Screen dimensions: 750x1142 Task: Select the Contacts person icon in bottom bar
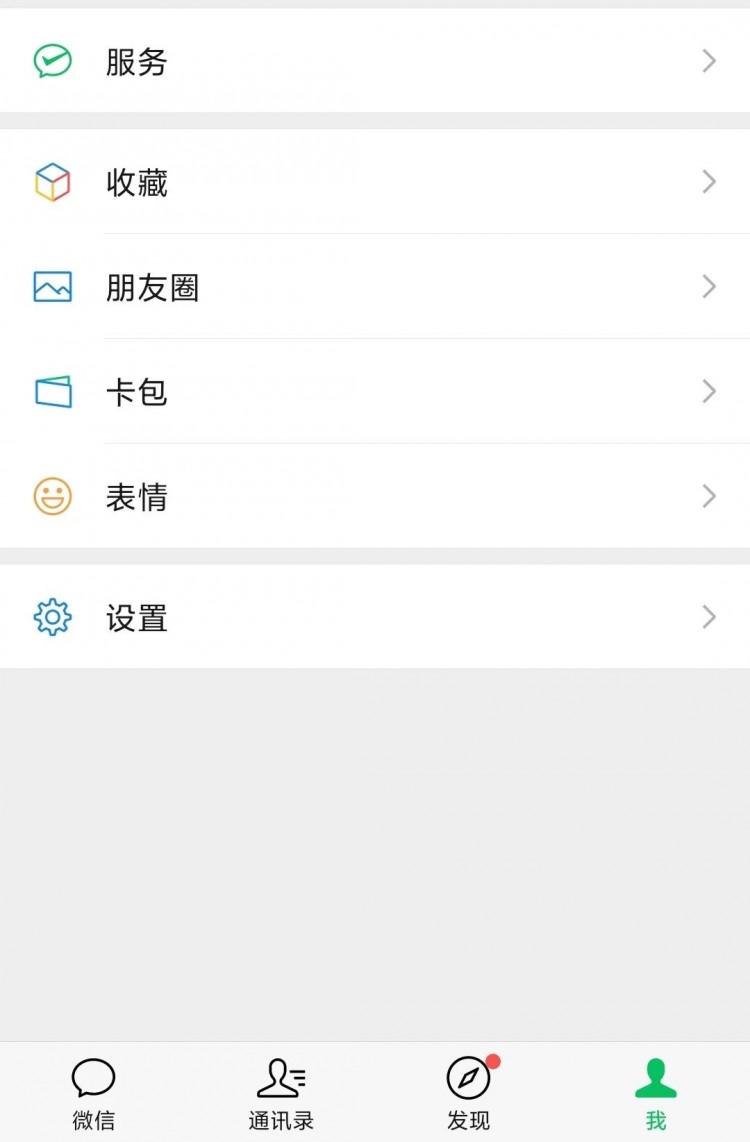281,1077
